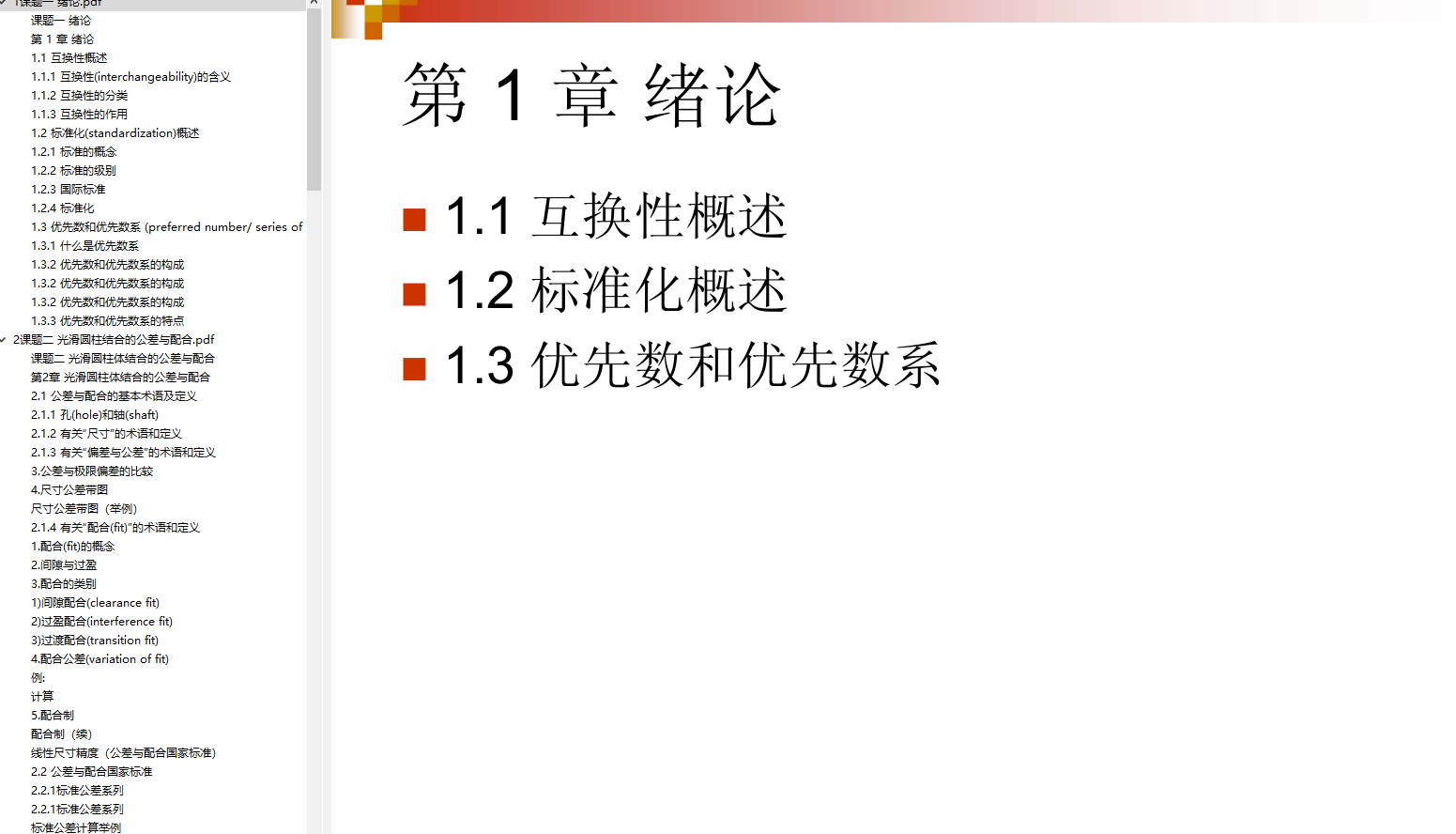The height and width of the screenshot is (834, 1456).
Task: Open bookmark 第 1 章 绪论
Action: click(x=62, y=39)
